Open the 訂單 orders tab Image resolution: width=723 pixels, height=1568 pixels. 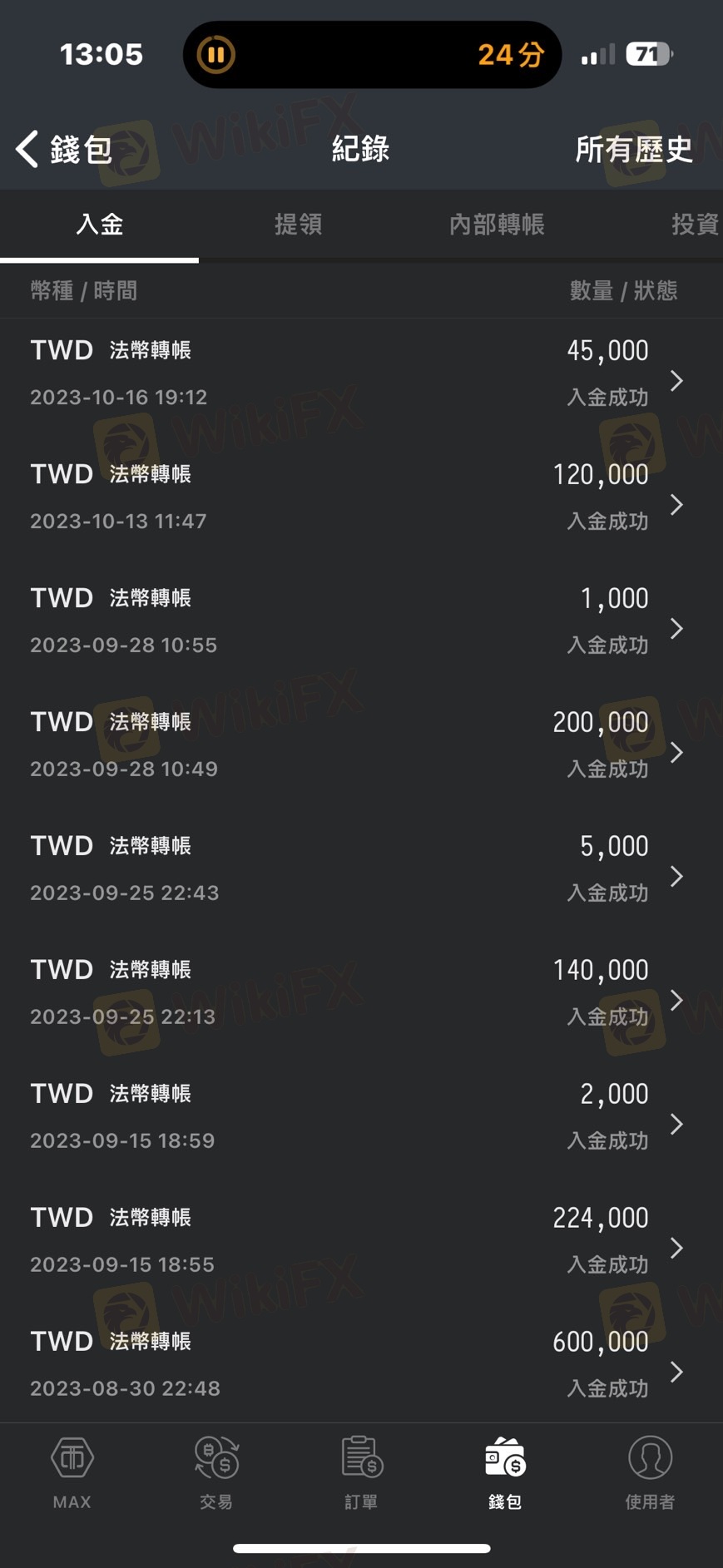361,1473
